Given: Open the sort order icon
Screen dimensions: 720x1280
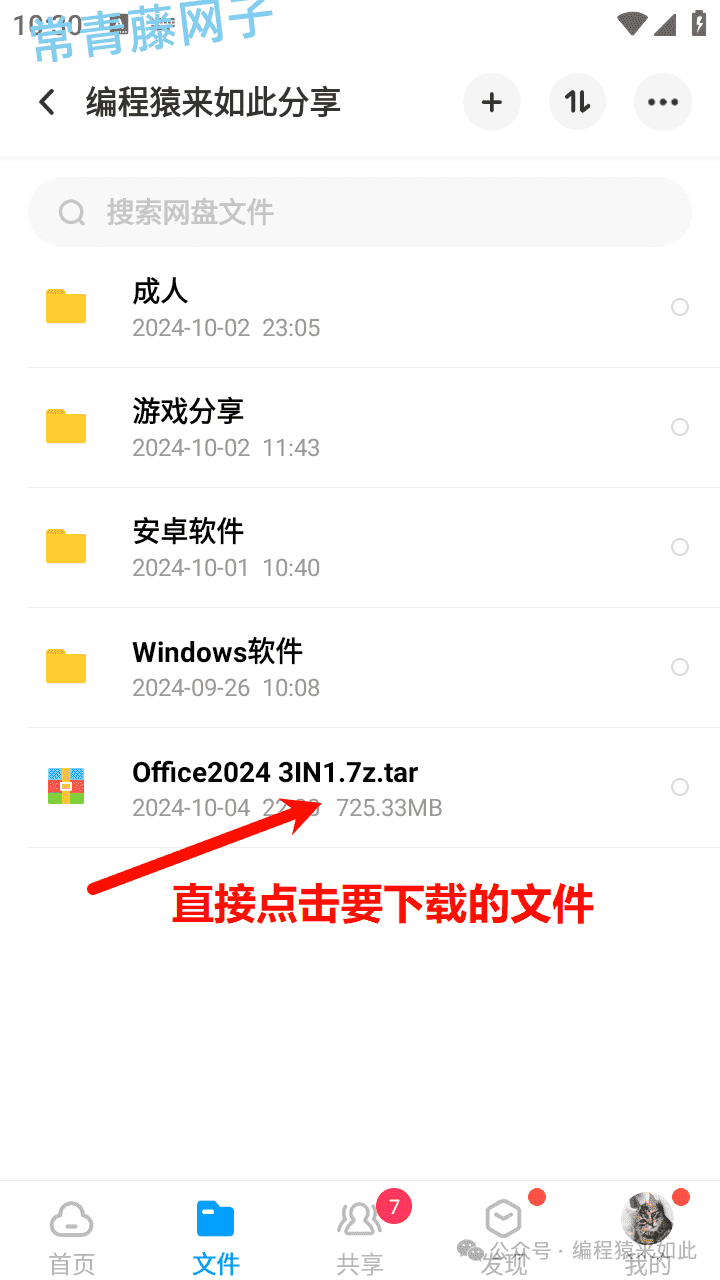Looking at the screenshot, I should [x=578, y=102].
